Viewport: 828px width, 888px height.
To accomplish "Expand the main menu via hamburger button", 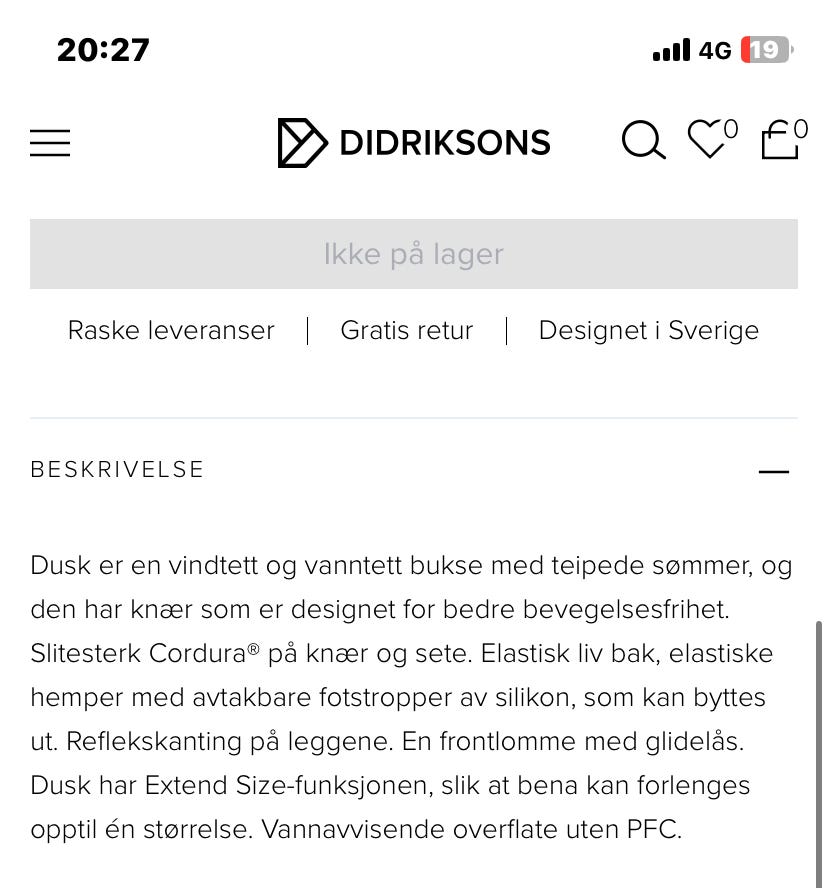I will (x=50, y=142).
